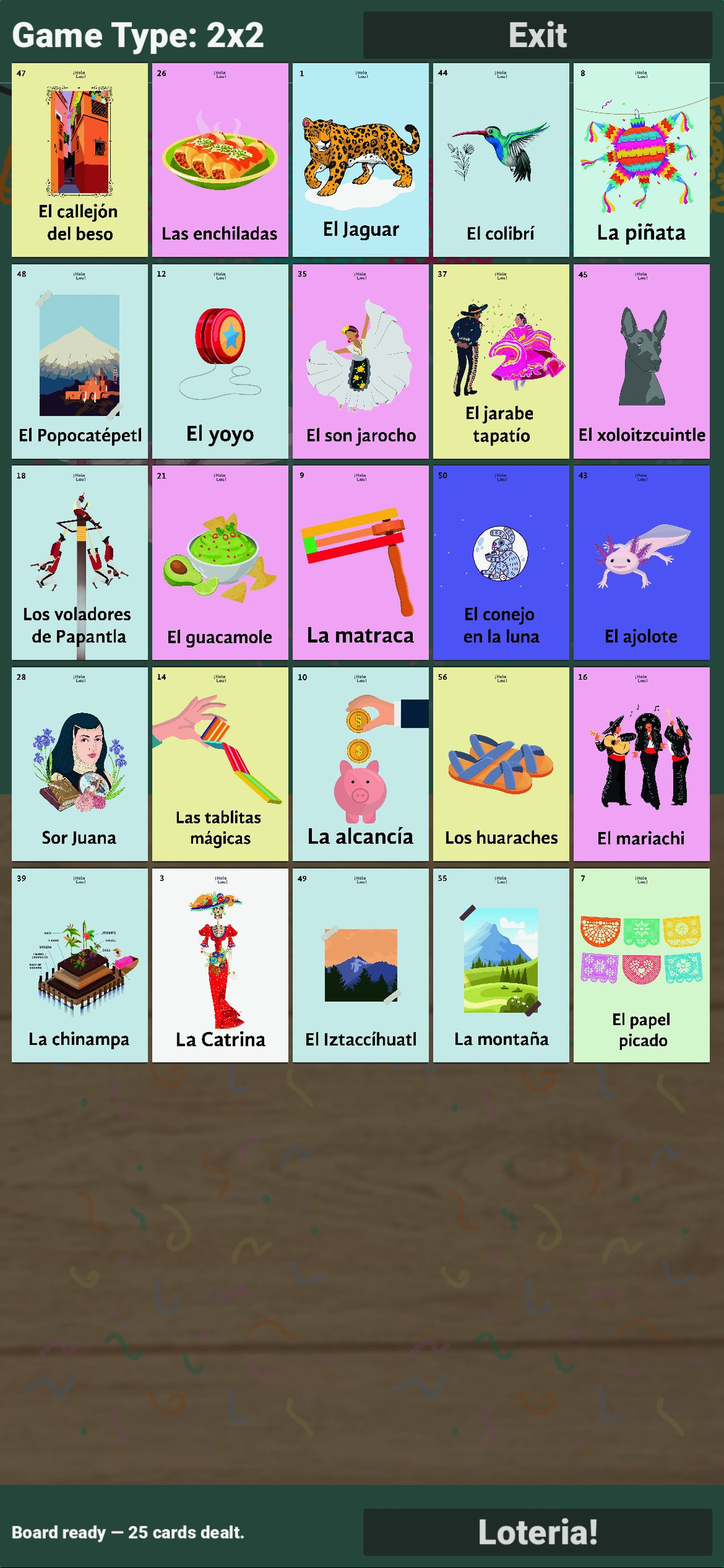724x1568 pixels.
Task: Select the La piñata card
Action: click(641, 160)
